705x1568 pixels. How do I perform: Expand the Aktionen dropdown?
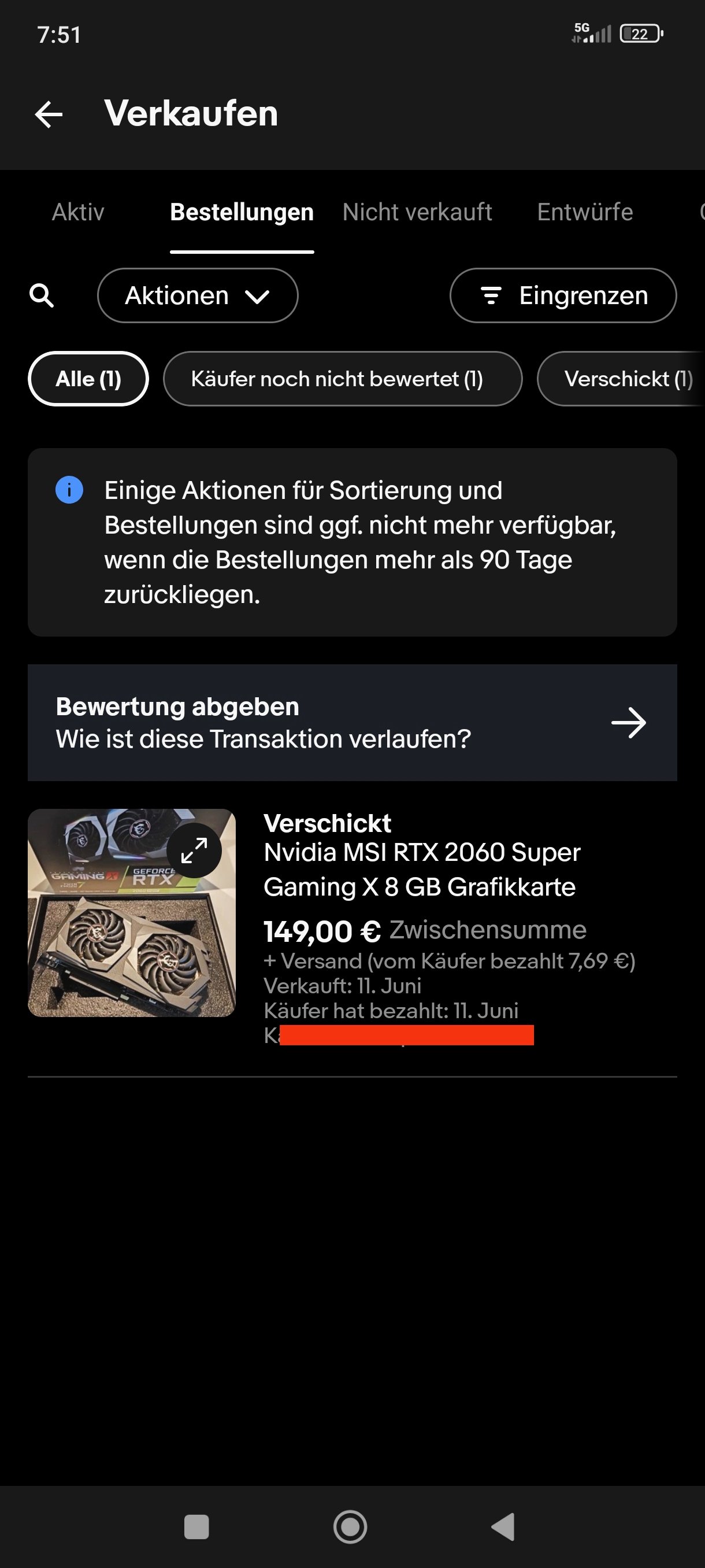coord(197,296)
